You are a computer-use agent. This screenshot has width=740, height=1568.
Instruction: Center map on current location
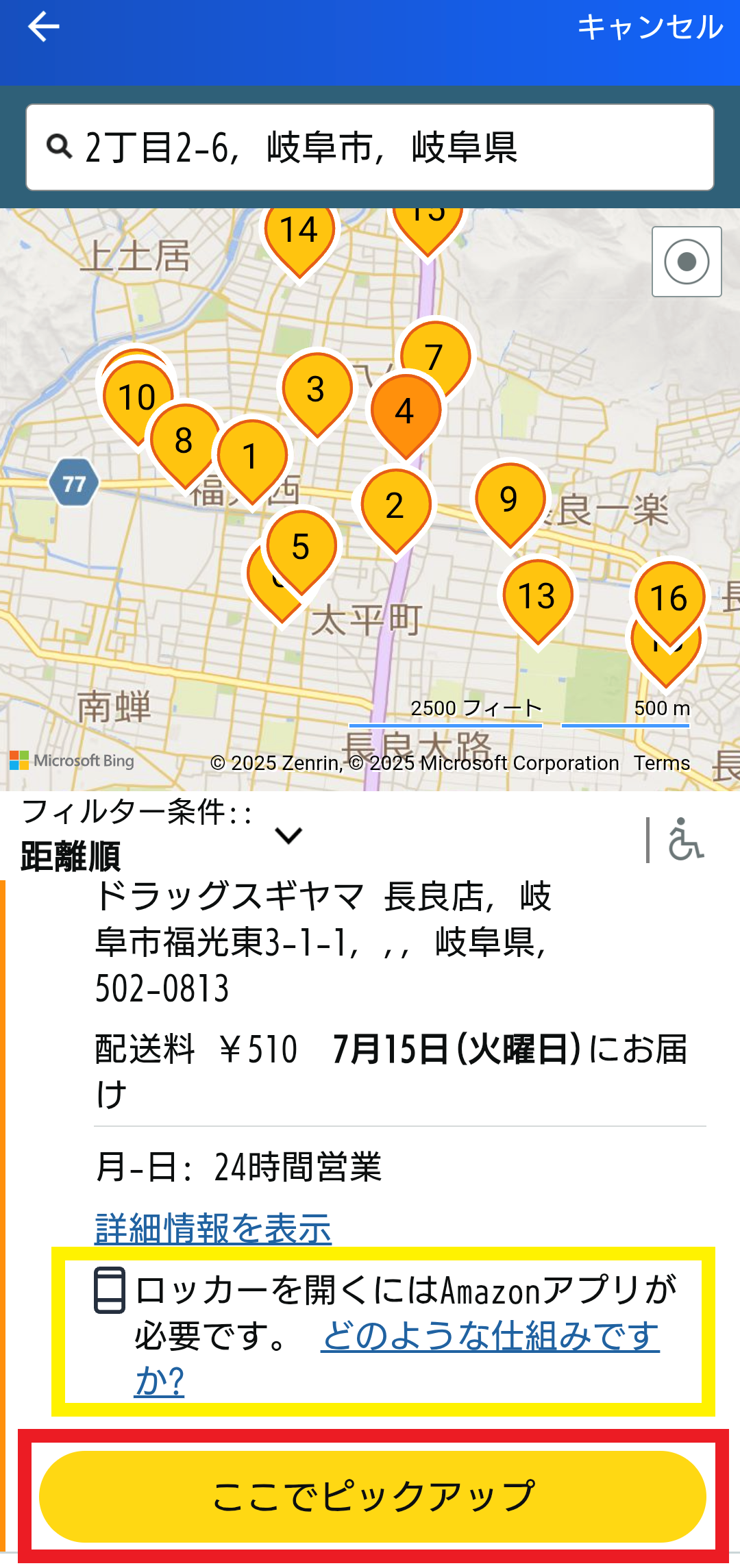[687, 262]
